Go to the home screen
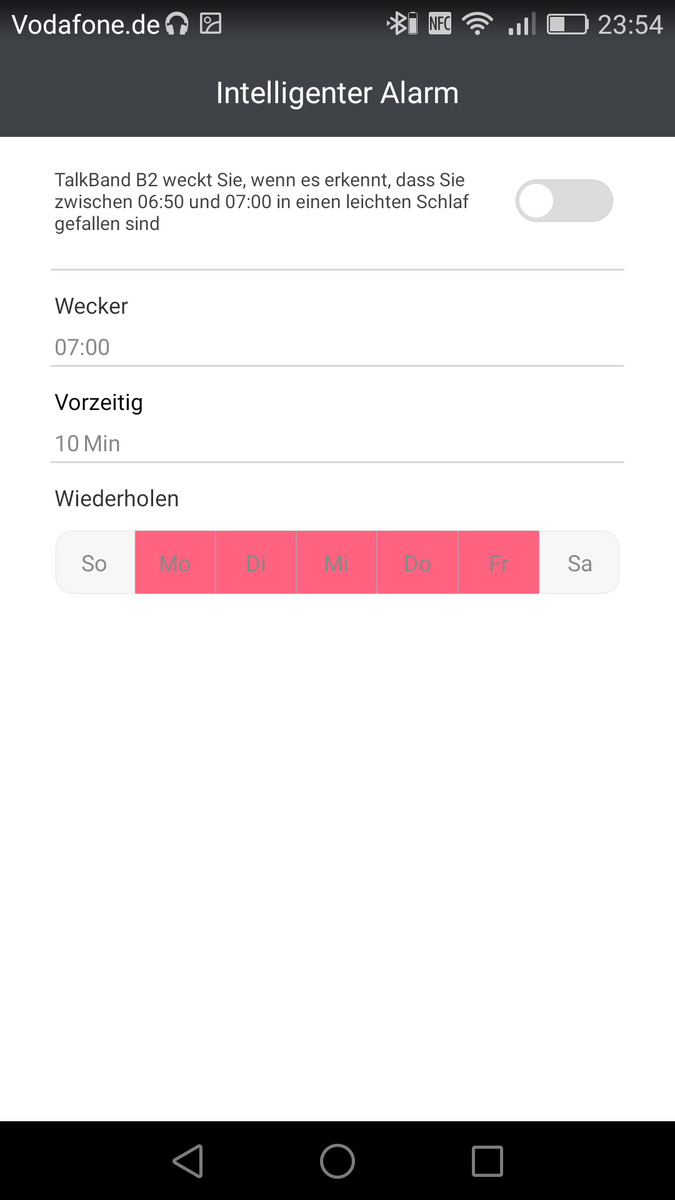This screenshot has height=1200, width=675. 337,1161
